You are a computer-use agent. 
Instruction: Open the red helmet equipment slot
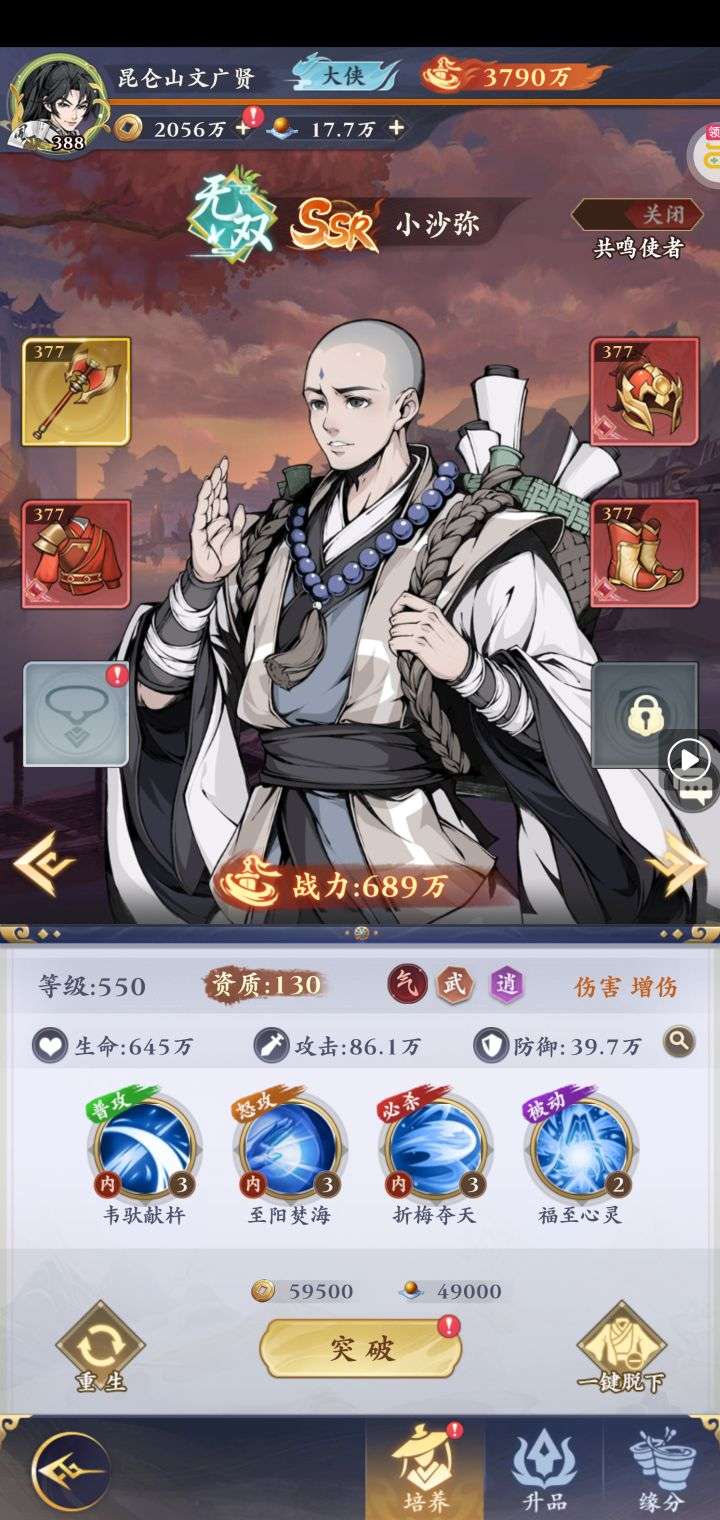tap(644, 392)
